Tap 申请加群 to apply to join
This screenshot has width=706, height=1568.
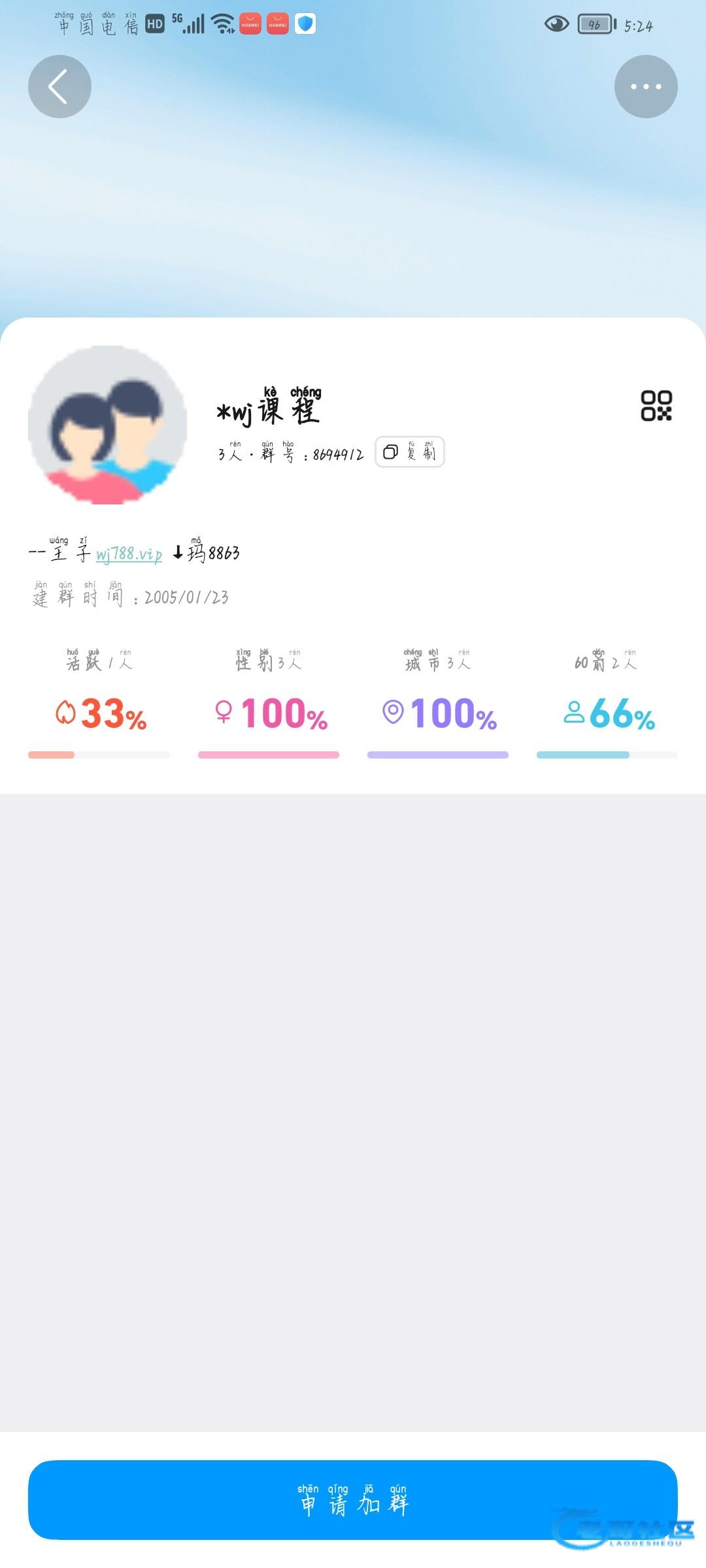(x=352, y=1500)
